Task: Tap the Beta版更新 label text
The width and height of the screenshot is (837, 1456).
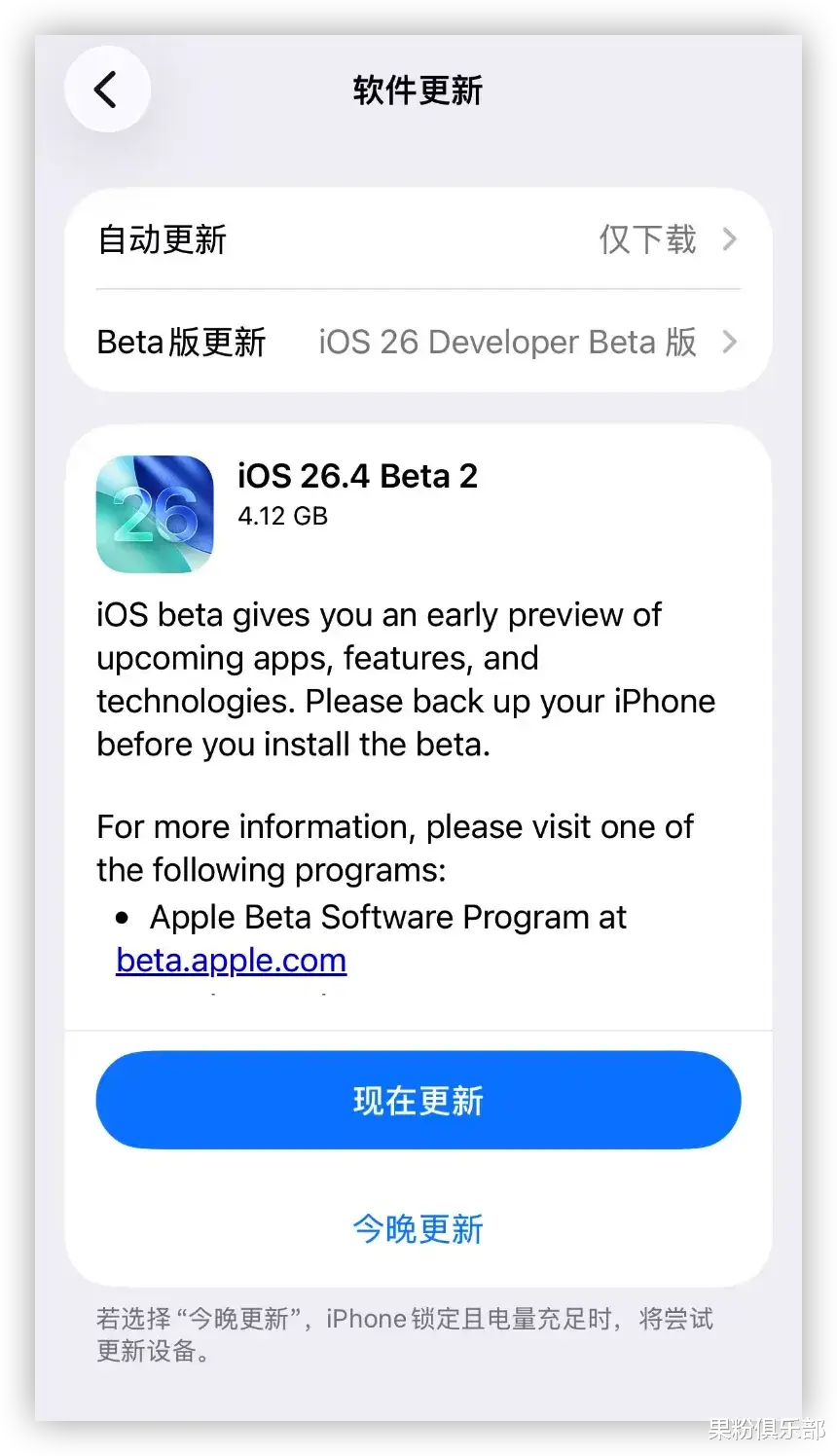Action: point(182,342)
